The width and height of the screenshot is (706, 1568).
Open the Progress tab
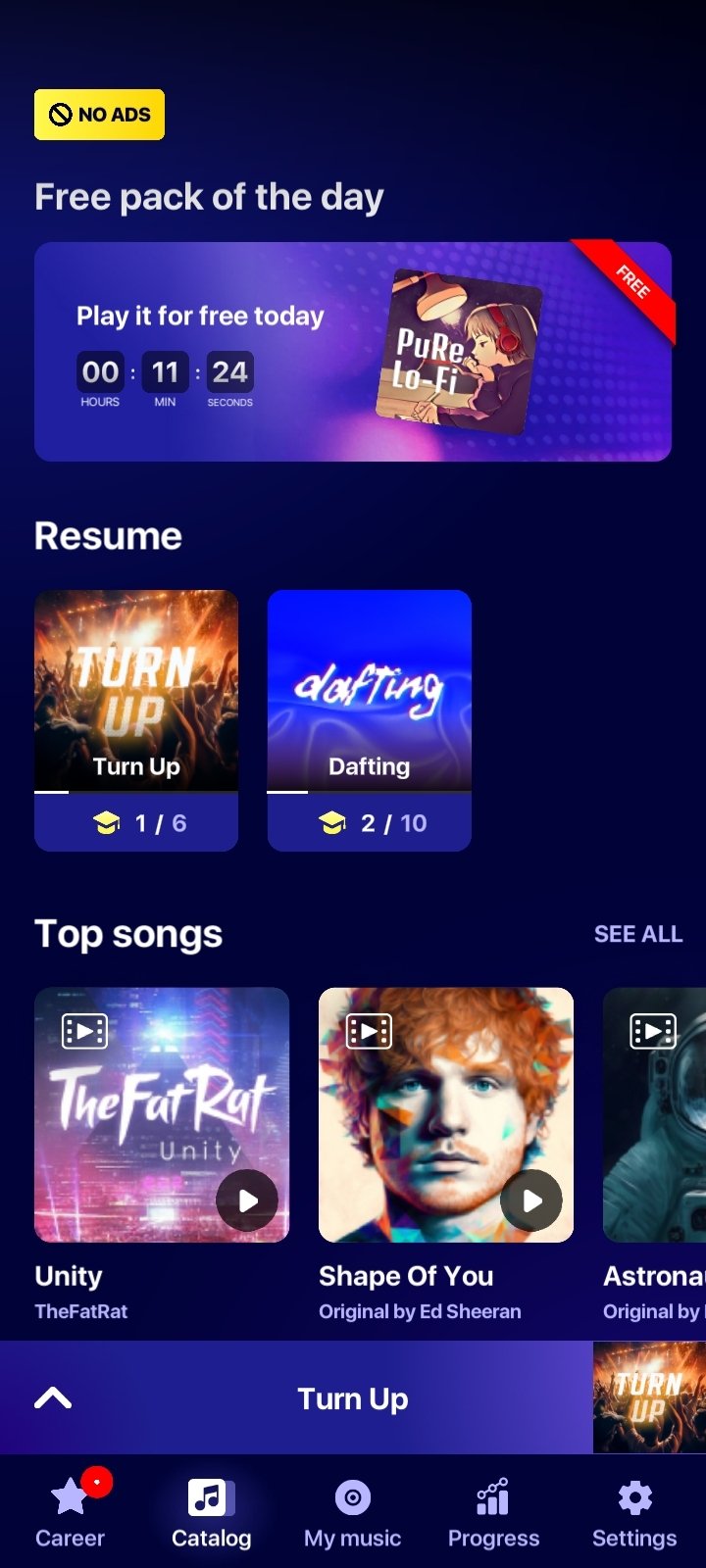[493, 1512]
